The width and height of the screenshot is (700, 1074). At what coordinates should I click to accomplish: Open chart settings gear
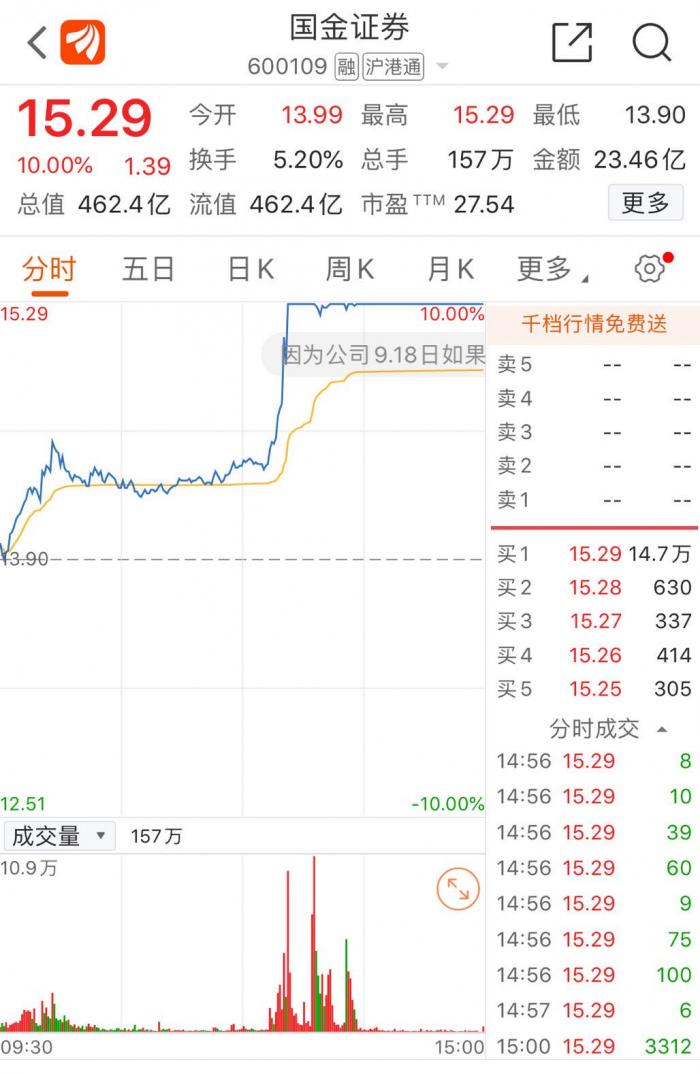coord(650,269)
